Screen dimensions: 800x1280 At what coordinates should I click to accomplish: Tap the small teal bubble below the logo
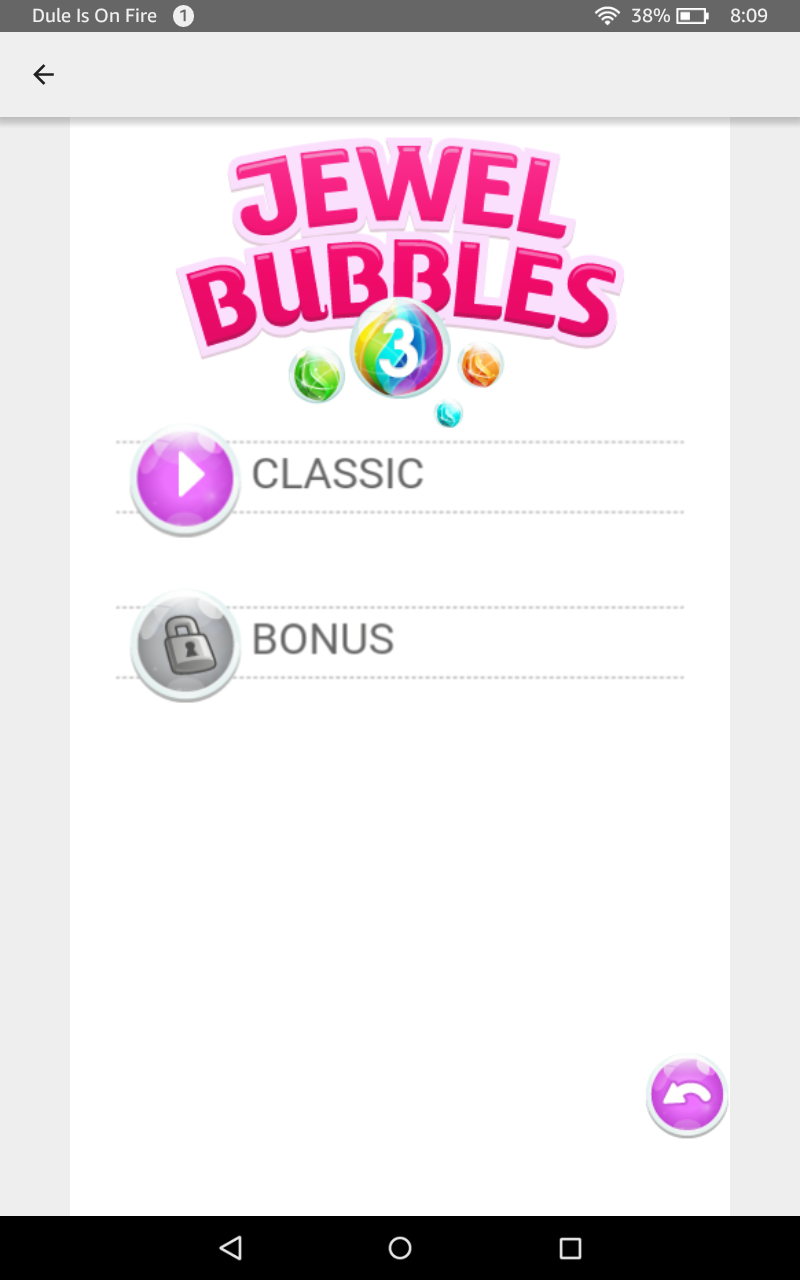click(449, 413)
